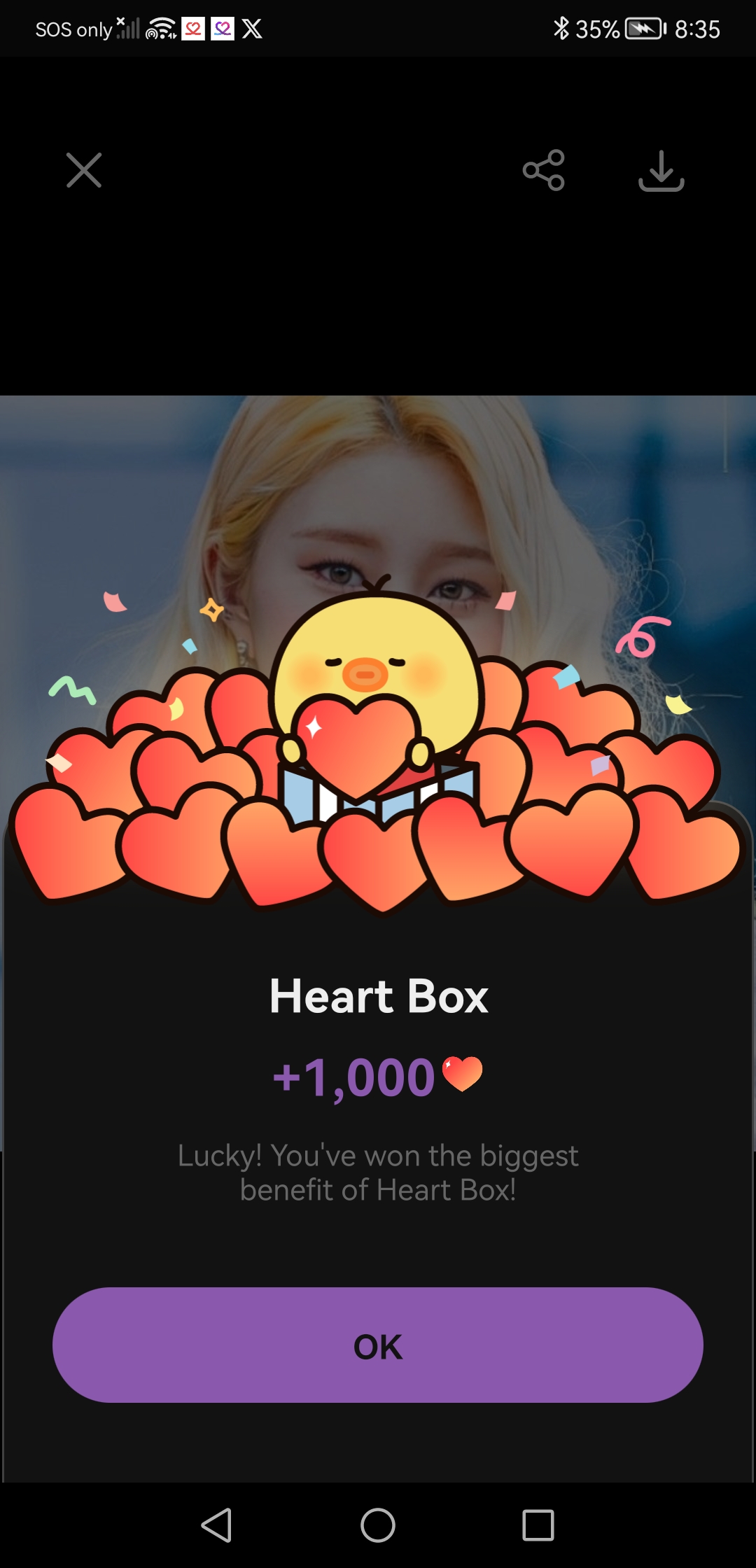The height and width of the screenshot is (1568, 756).
Task: Go to the home screen
Action: (378, 1525)
